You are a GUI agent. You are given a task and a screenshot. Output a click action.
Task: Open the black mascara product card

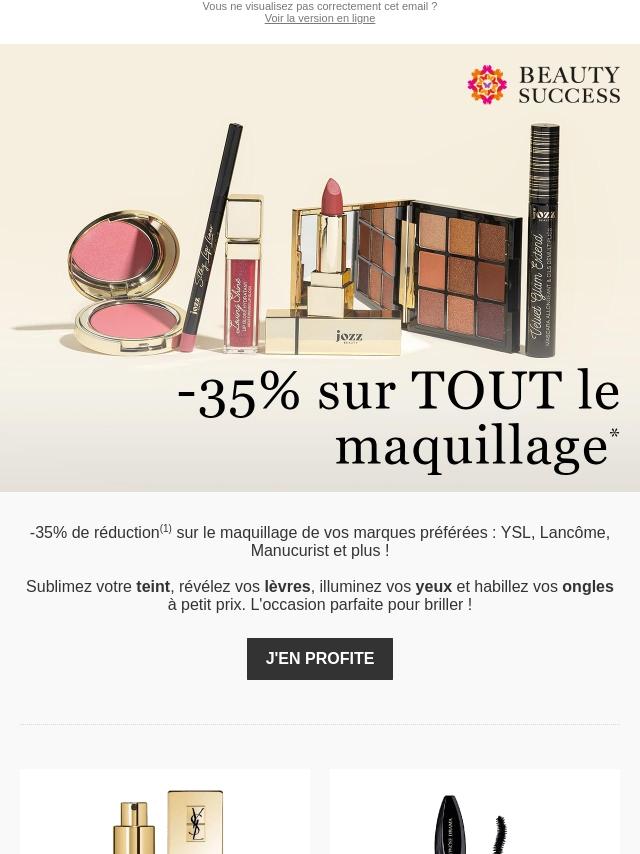[475, 814]
